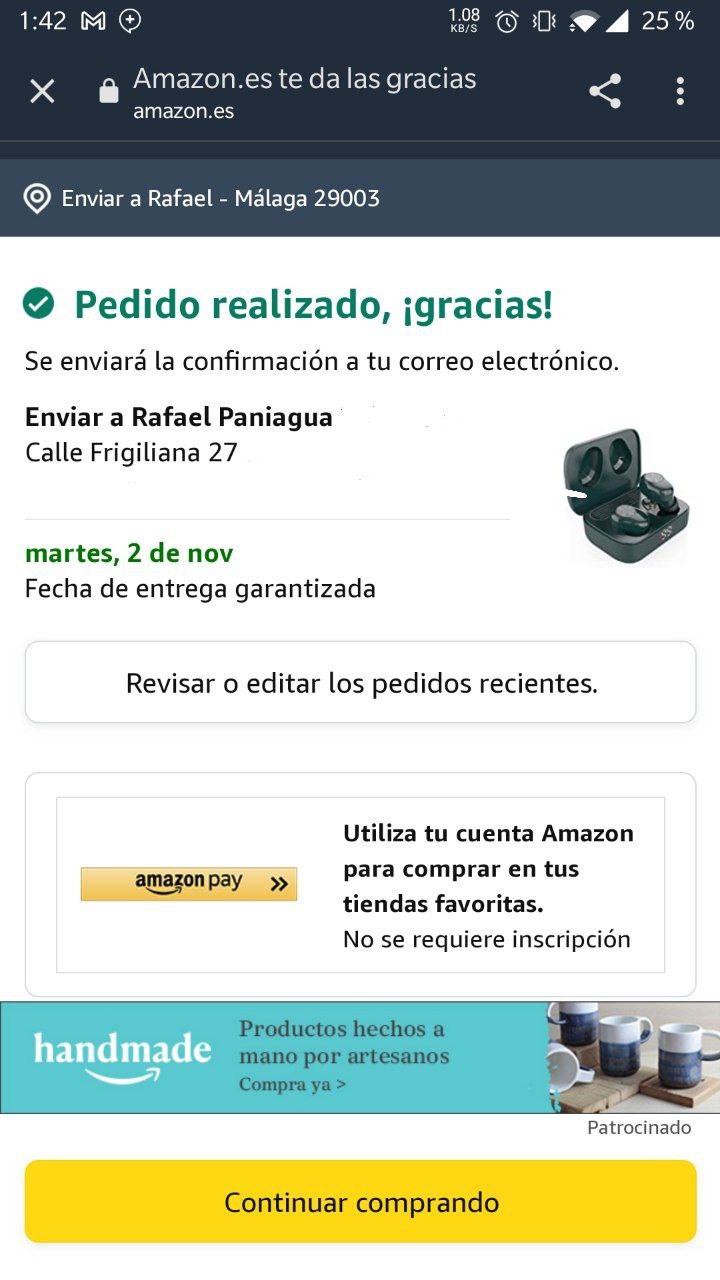Change delivery location Málaga 29003
Image resolution: width=720 pixels, height=1280 pixels.
point(220,198)
